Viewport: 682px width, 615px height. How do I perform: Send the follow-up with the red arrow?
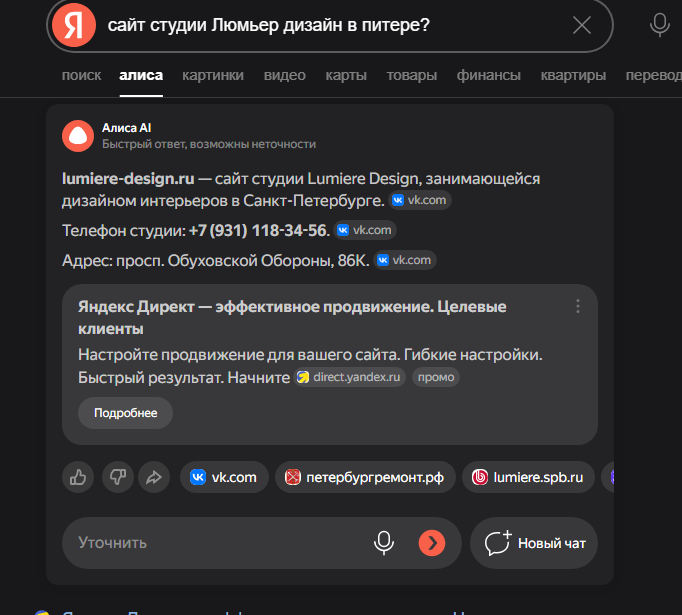coord(431,543)
